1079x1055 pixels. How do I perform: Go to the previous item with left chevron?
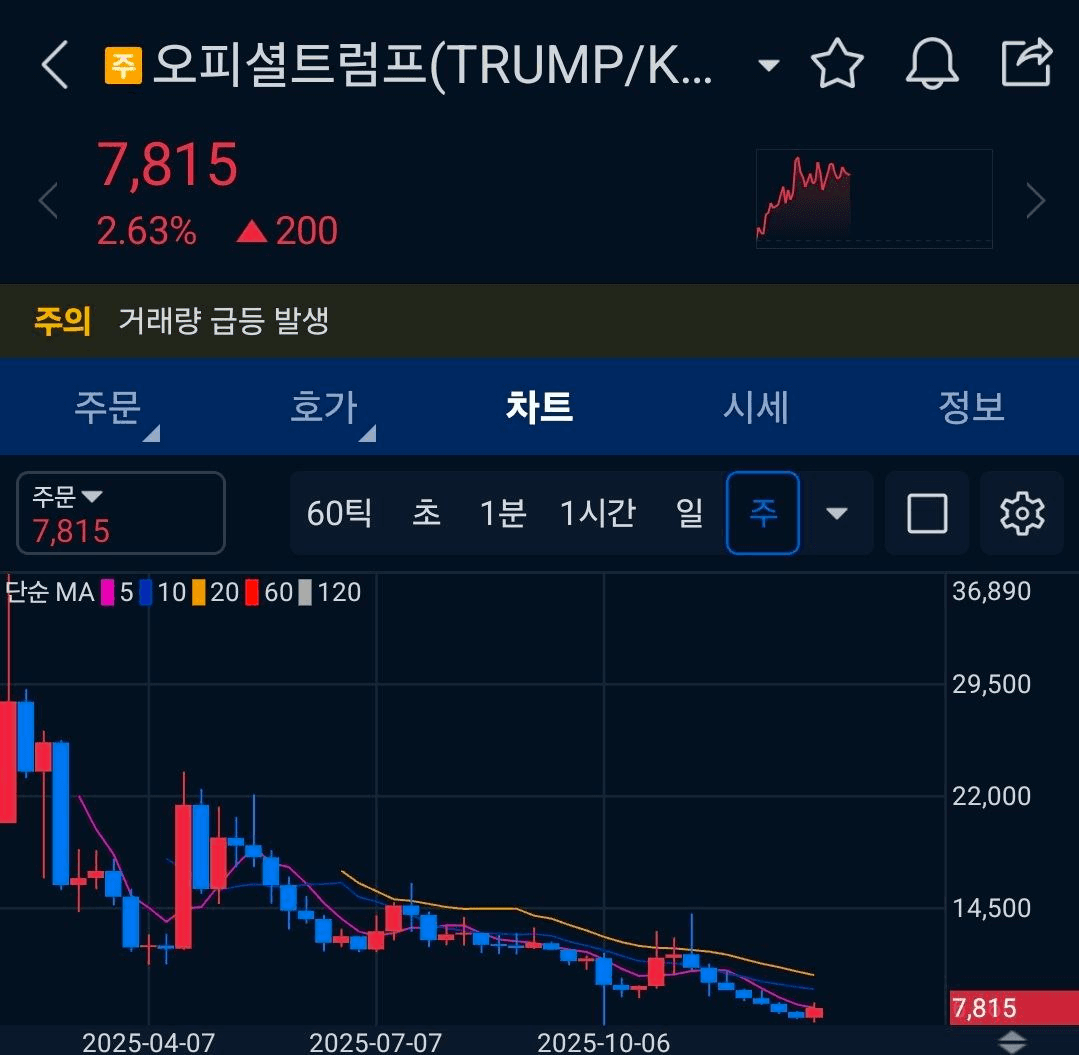(x=48, y=201)
